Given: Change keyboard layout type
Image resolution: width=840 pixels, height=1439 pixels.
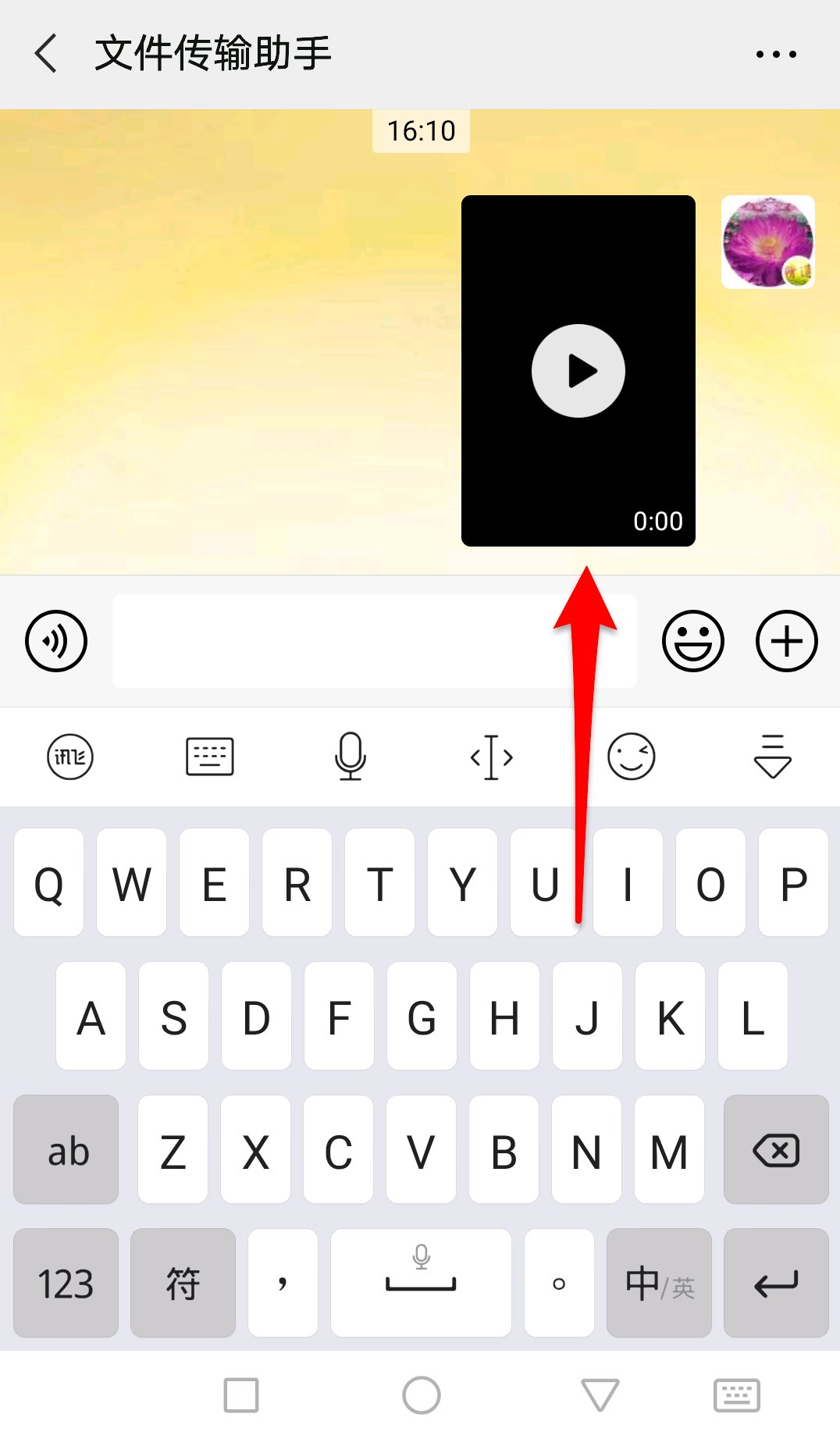Looking at the screenshot, I should (x=210, y=757).
